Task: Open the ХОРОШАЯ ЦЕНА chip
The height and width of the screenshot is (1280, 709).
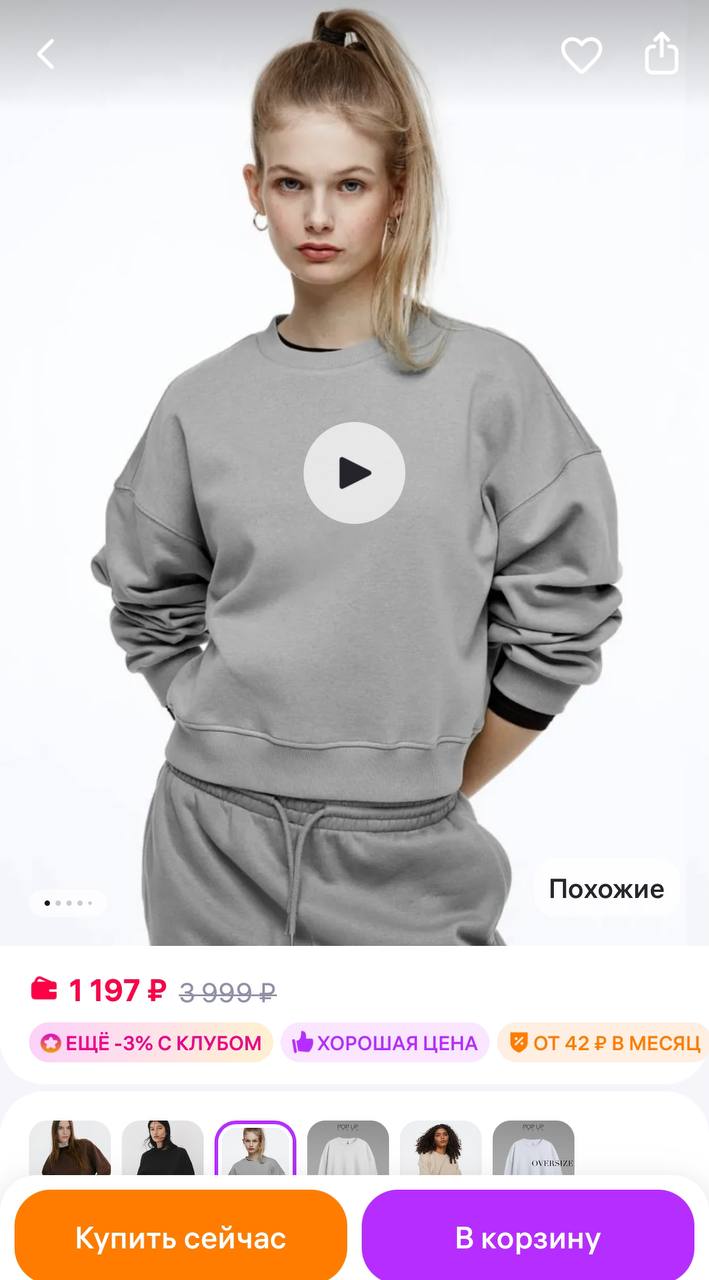Action: pyautogui.click(x=385, y=1043)
